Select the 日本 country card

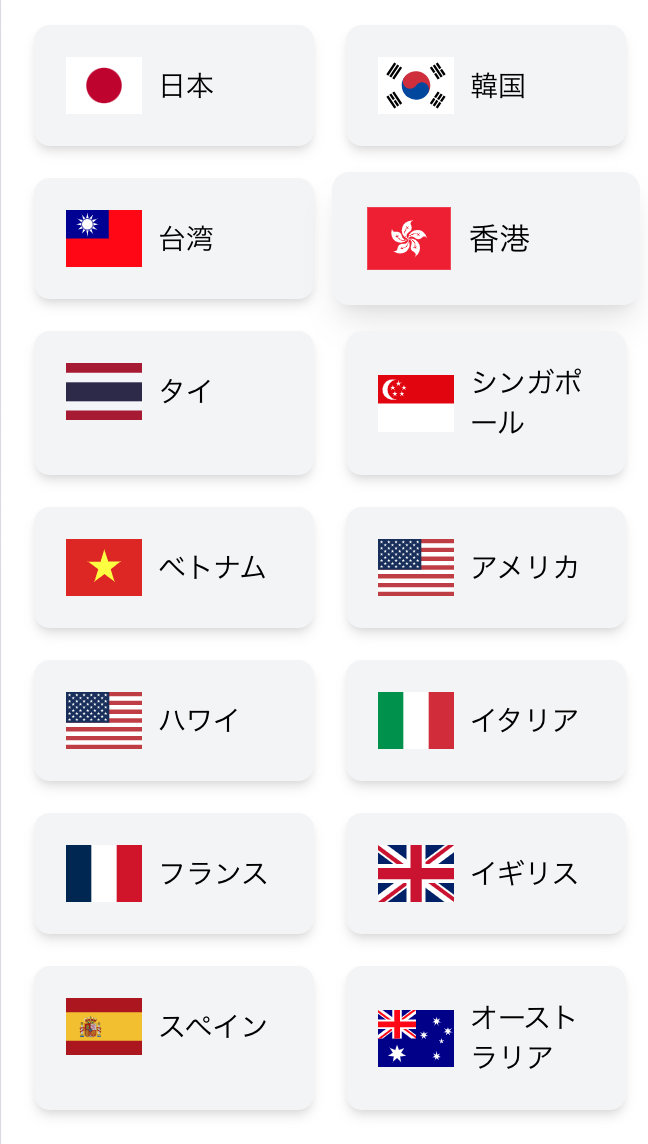click(x=174, y=86)
